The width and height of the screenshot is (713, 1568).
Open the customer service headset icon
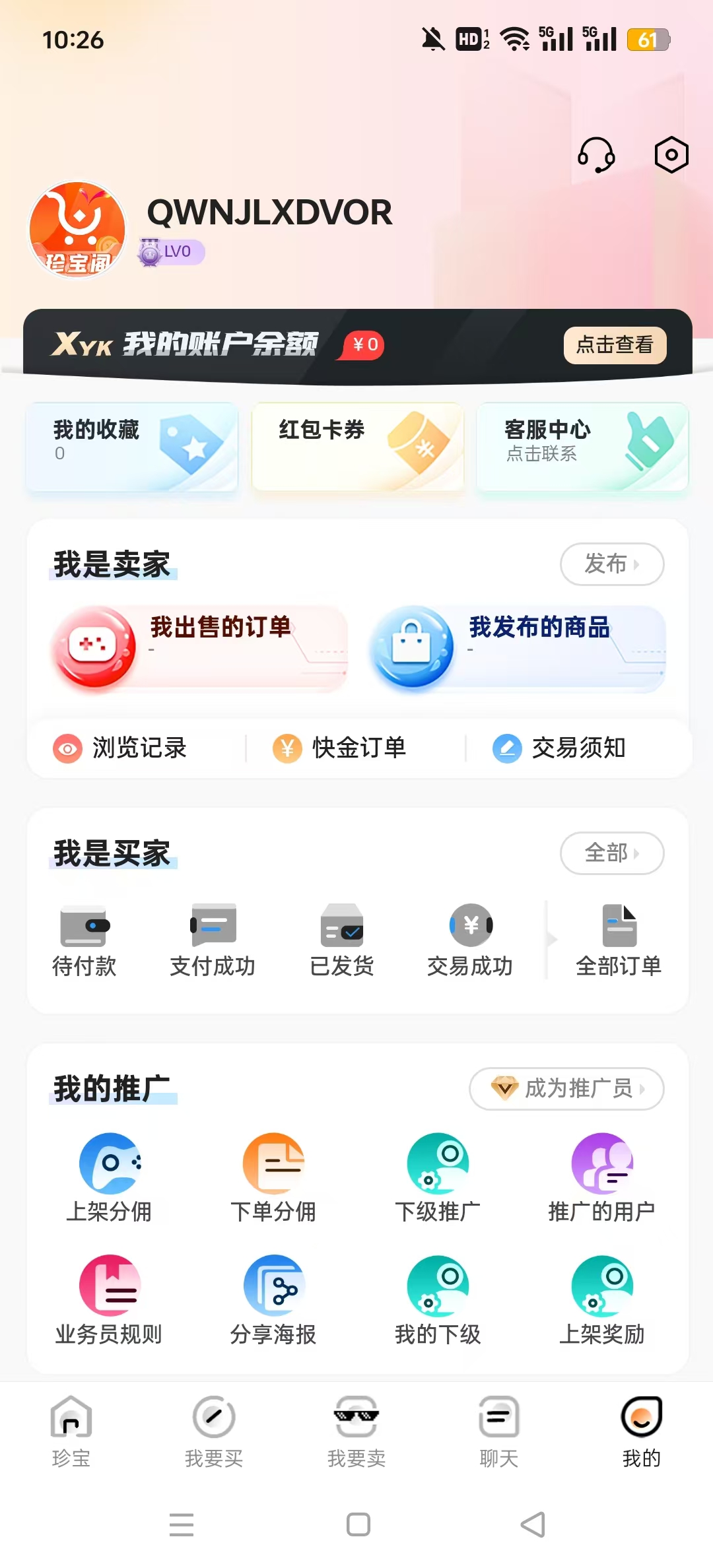coord(596,155)
